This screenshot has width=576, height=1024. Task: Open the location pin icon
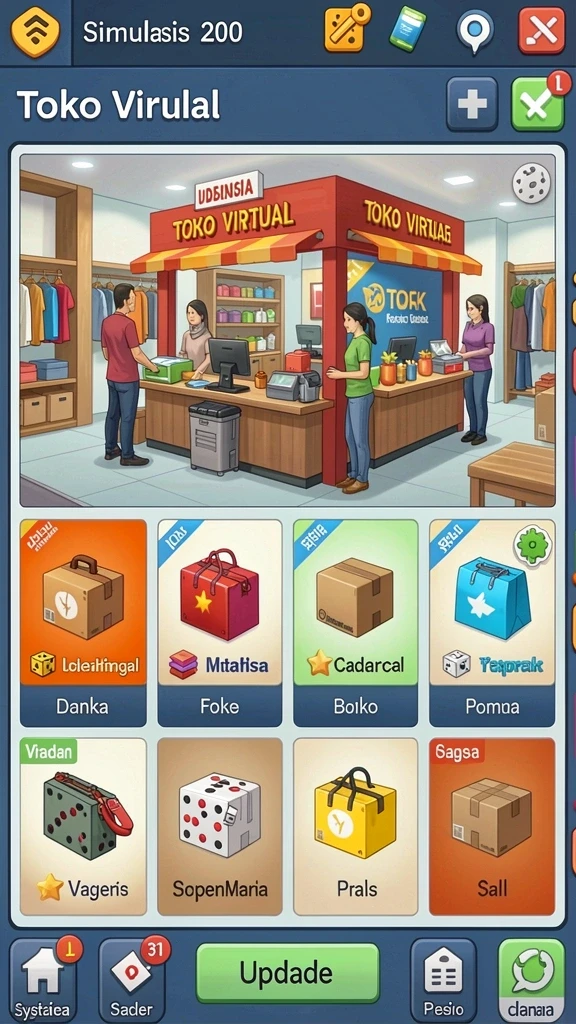475,31
